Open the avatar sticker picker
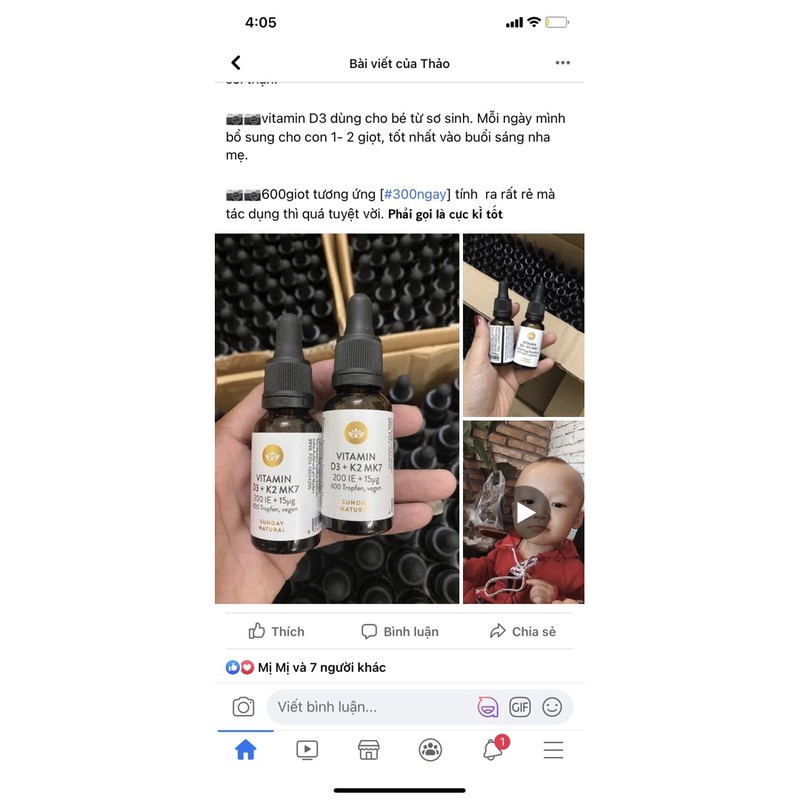Image resolution: width=800 pixels, height=800 pixels. click(x=488, y=707)
